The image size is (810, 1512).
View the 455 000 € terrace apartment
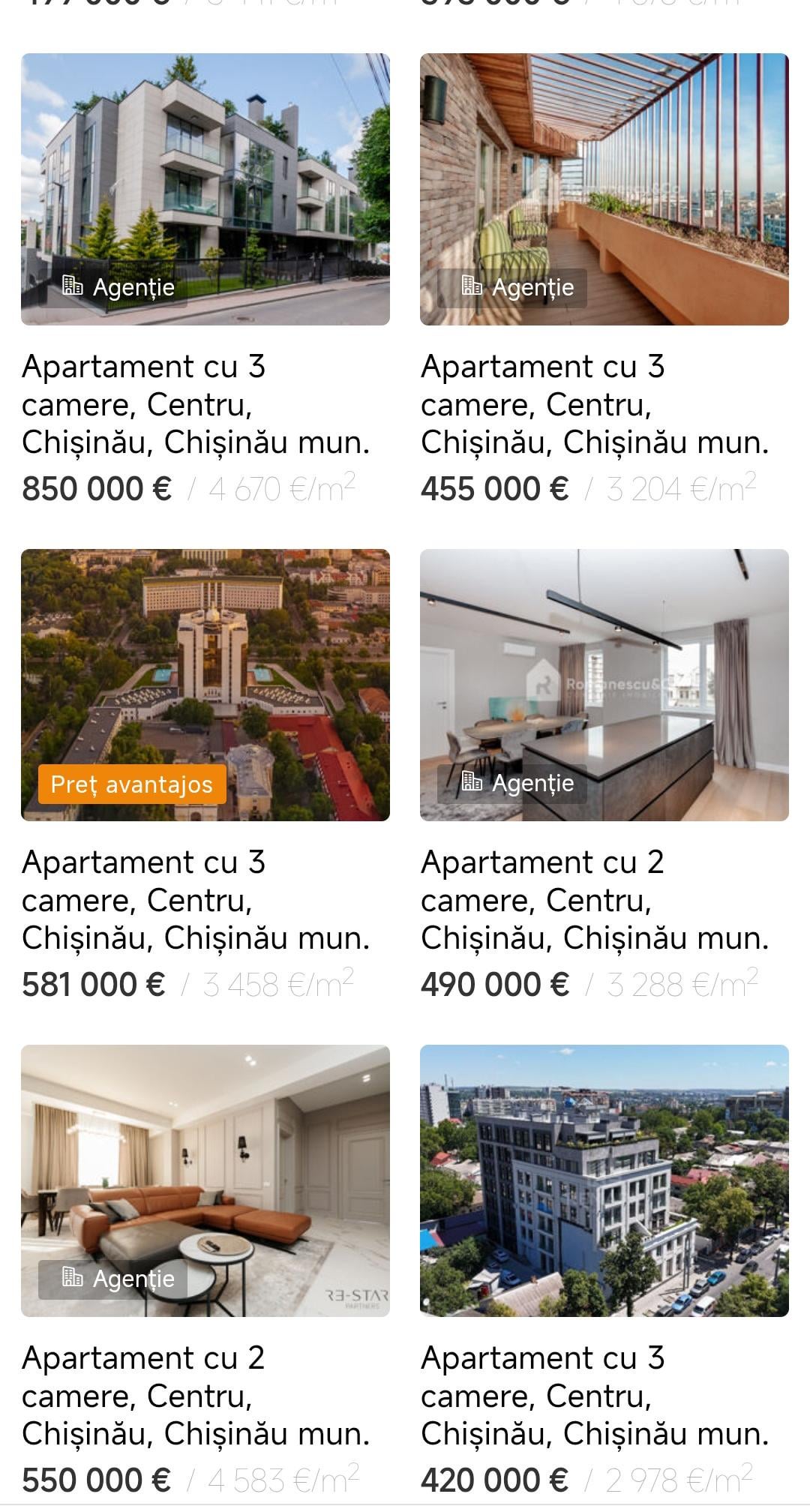pyautogui.click(x=604, y=189)
